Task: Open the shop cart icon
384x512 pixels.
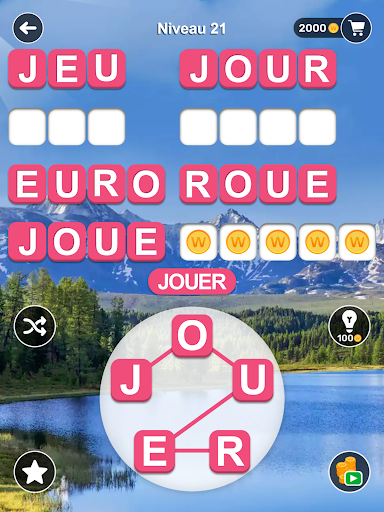Action: click(x=356, y=28)
